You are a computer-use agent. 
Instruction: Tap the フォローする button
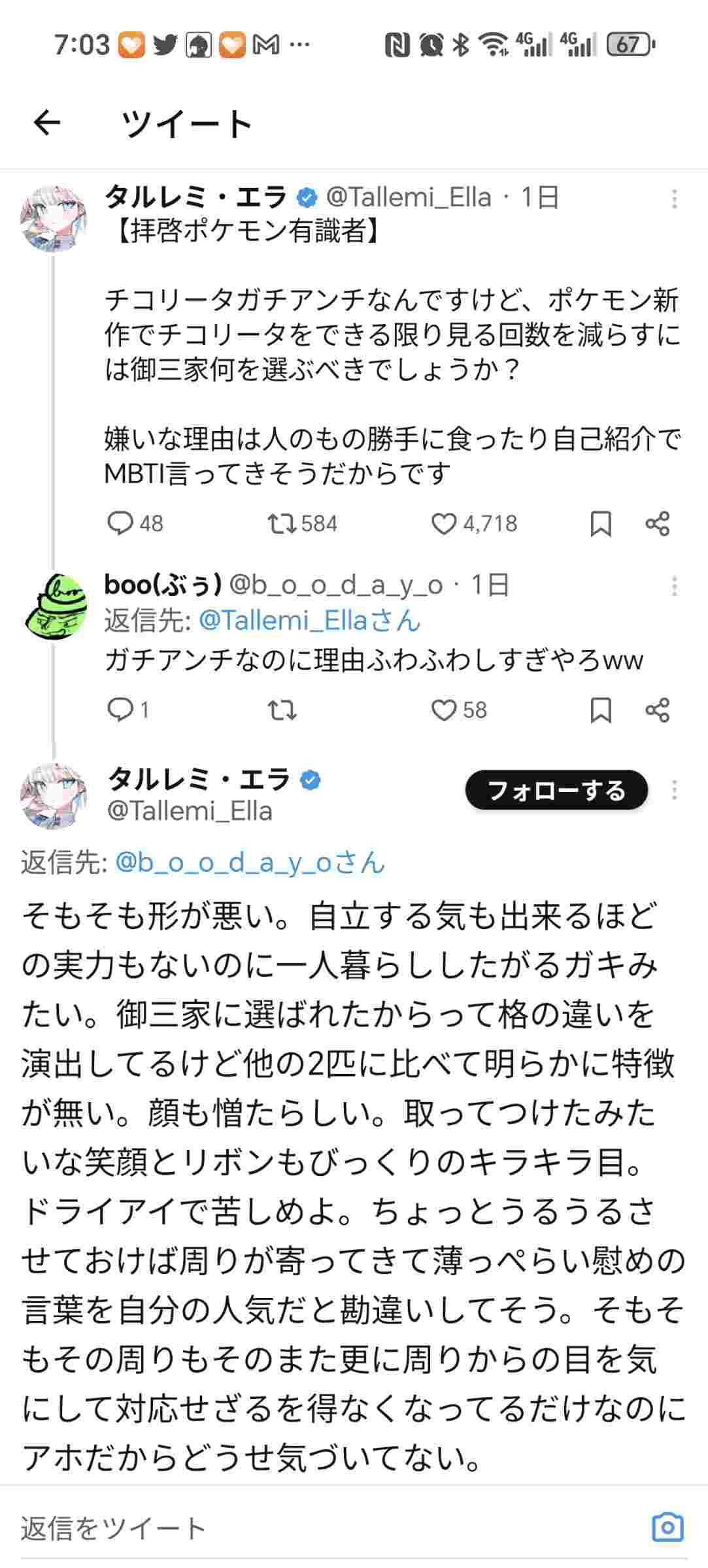556,791
